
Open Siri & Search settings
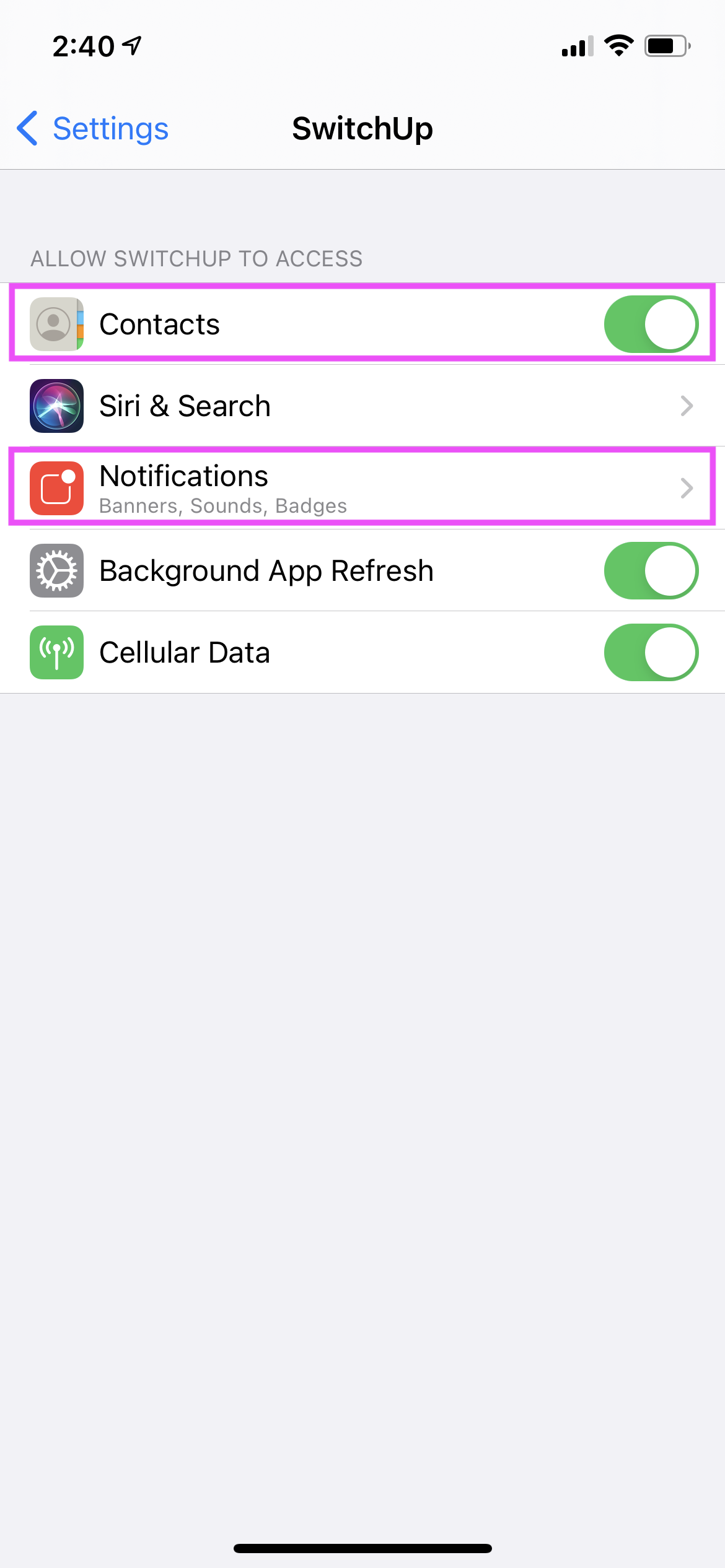(362, 406)
